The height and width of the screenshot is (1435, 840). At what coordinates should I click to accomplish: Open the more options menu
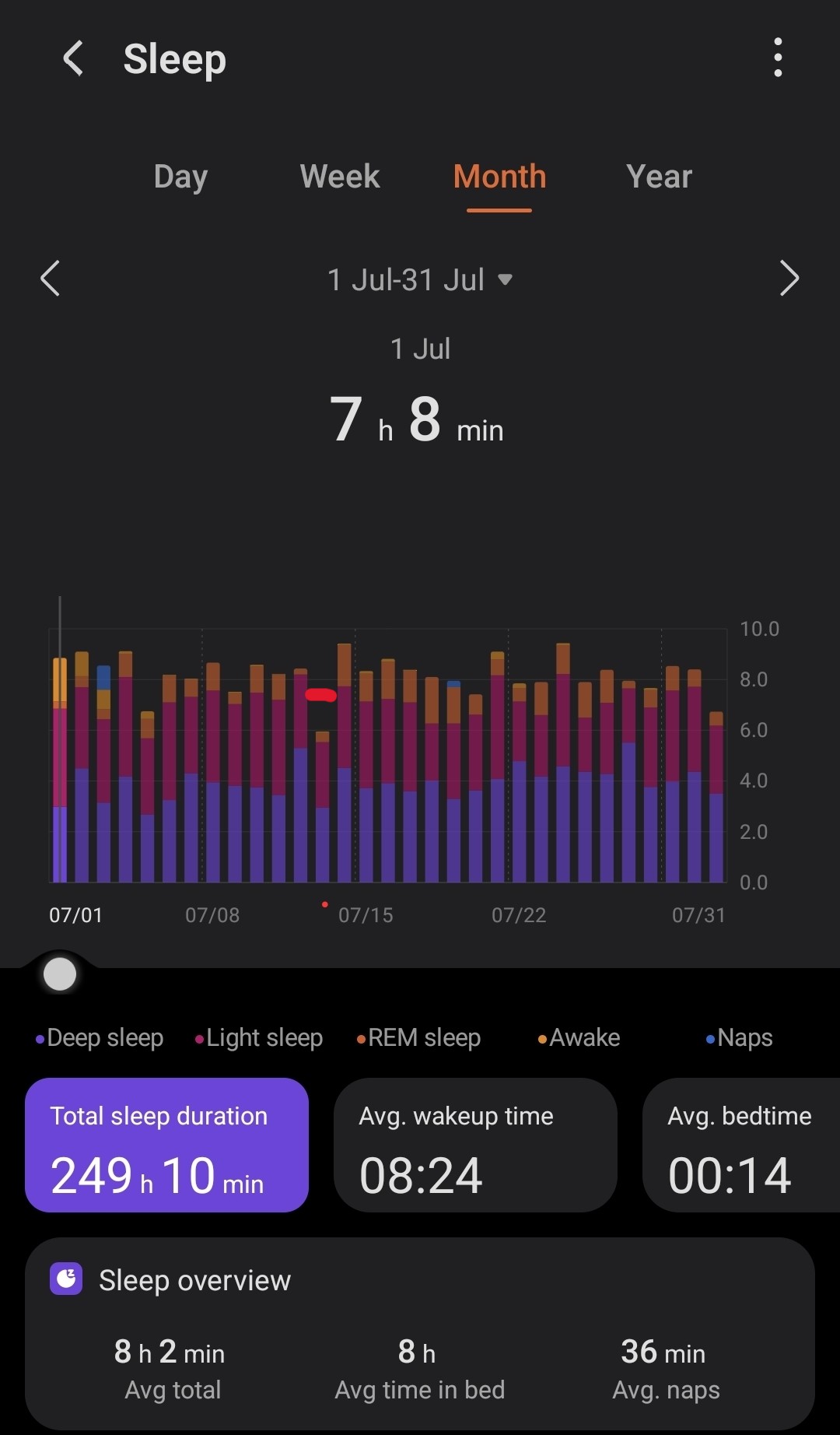[778, 58]
